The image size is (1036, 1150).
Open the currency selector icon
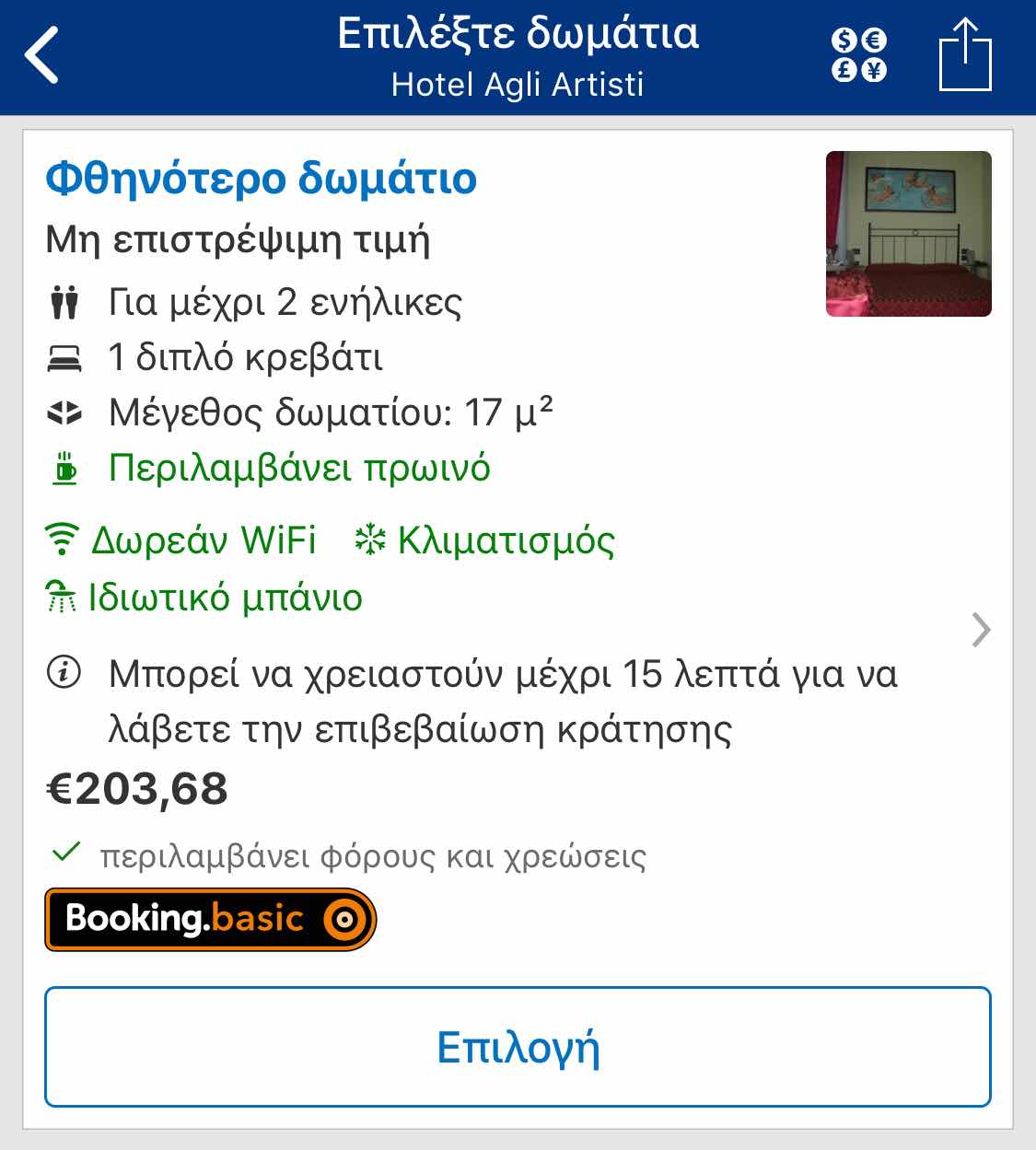[858, 55]
